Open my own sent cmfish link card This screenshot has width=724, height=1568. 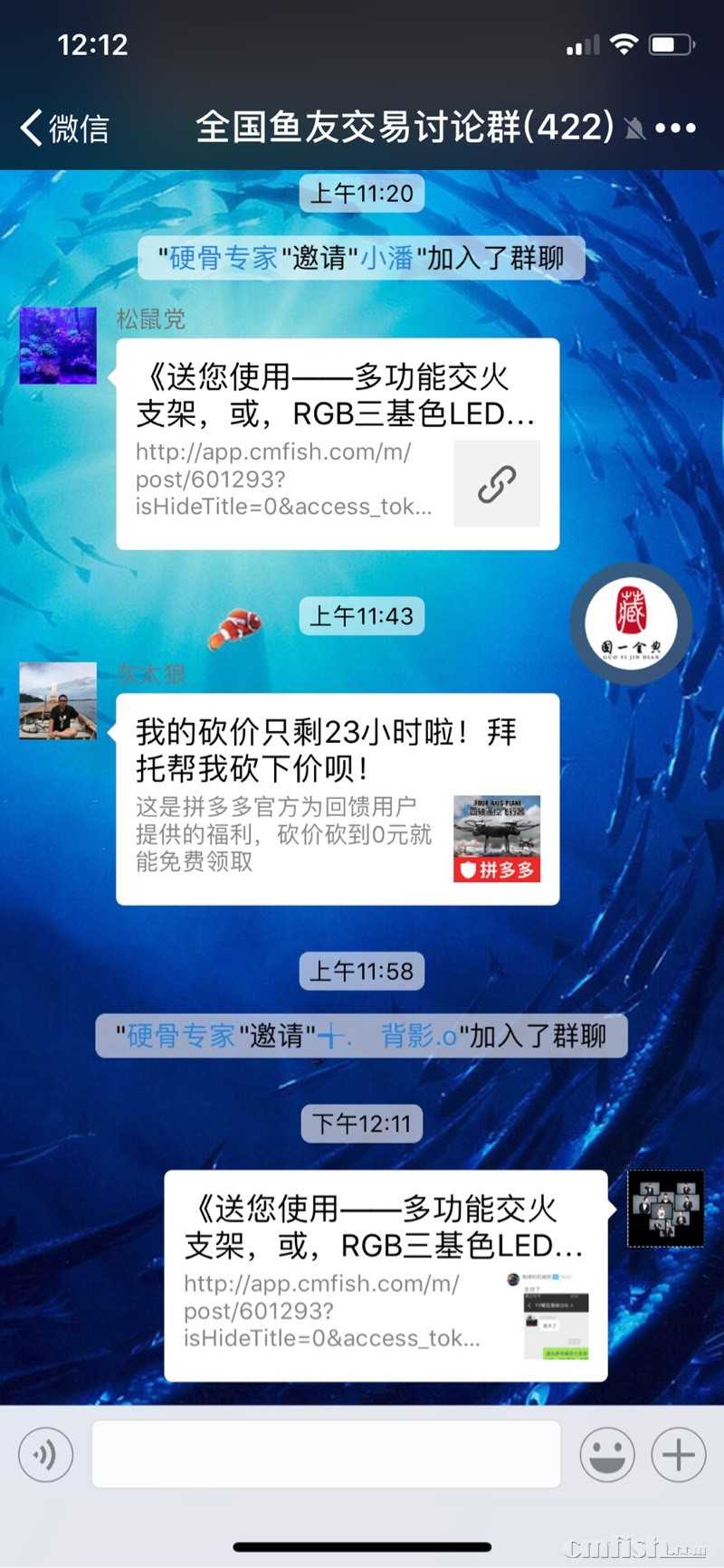pyautogui.click(x=386, y=1275)
